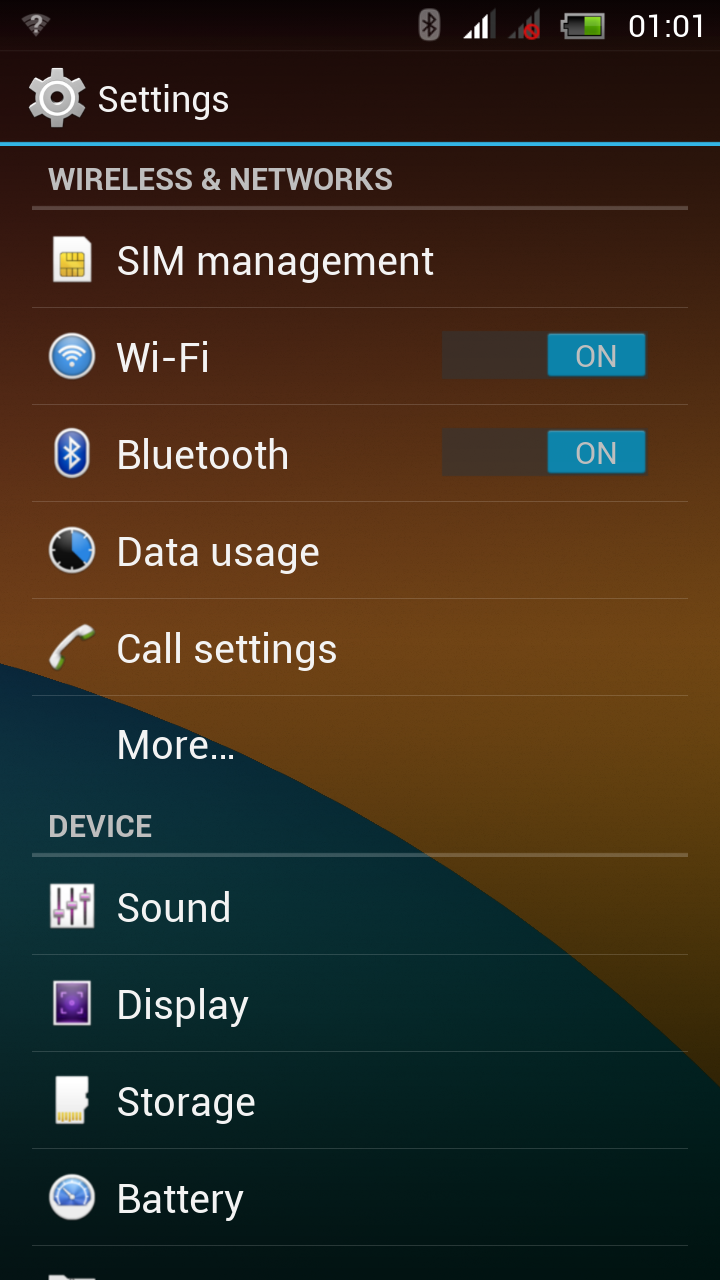Open SIM management settings
The height and width of the screenshot is (1280, 720).
click(x=360, y=260)
